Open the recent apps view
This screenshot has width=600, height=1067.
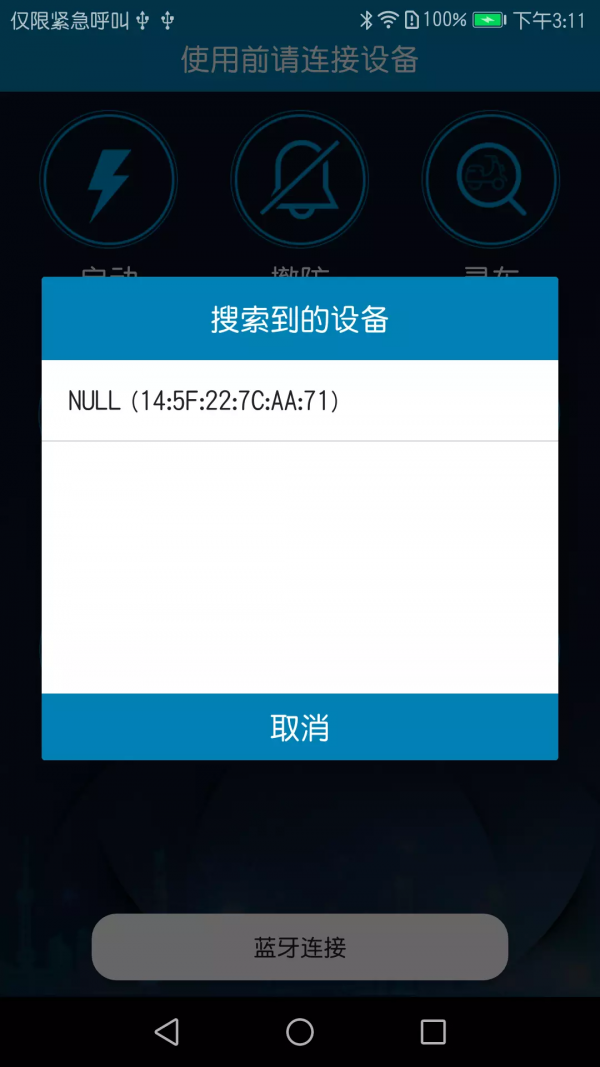(433, 1032)
